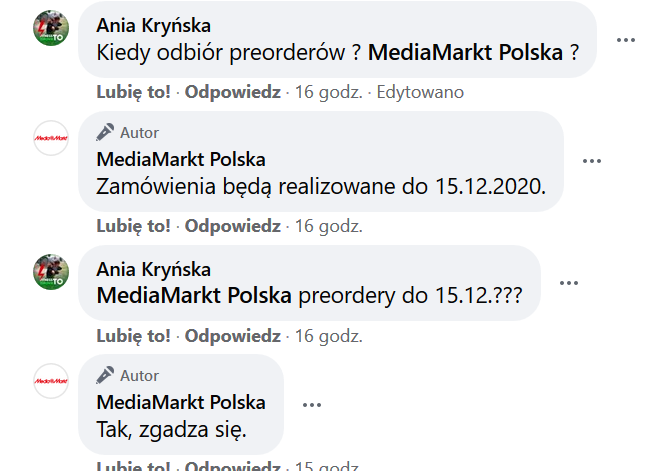Reply to Ania's 'preordery do 15.12.???' comment
657x471 pixels.
click(x=232, y=335)
